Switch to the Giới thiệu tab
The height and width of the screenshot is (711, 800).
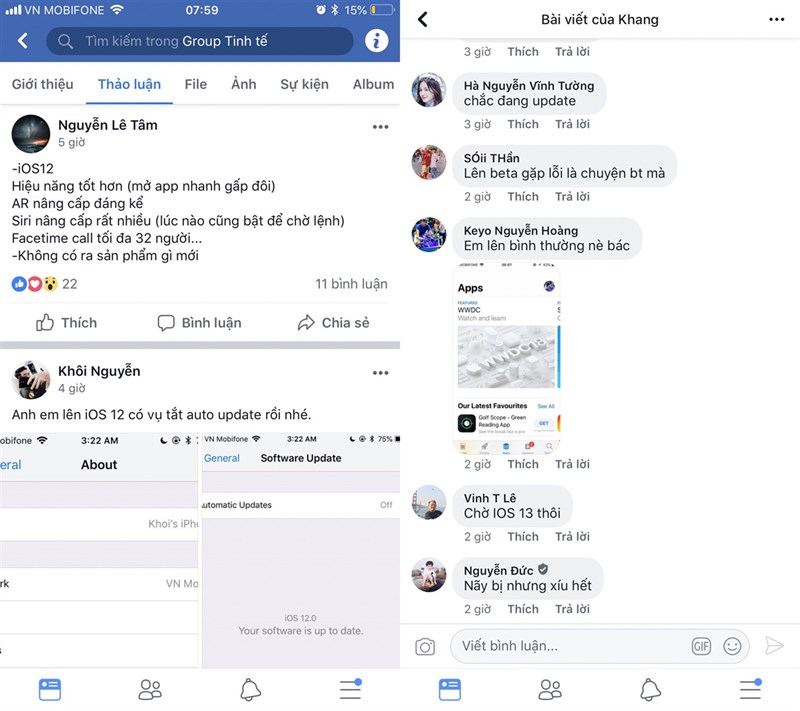point(43,84)
